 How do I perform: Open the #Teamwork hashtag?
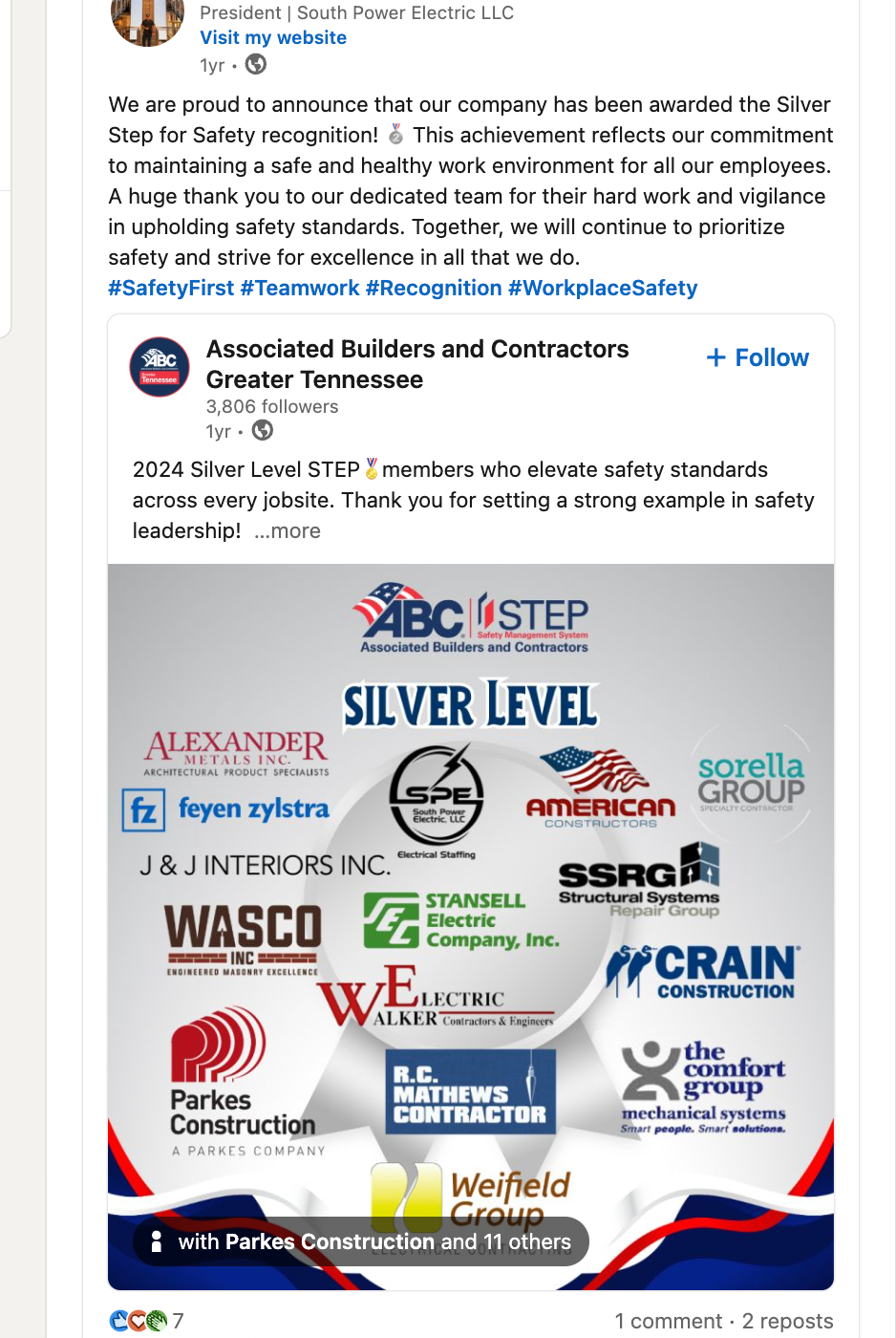300,289
